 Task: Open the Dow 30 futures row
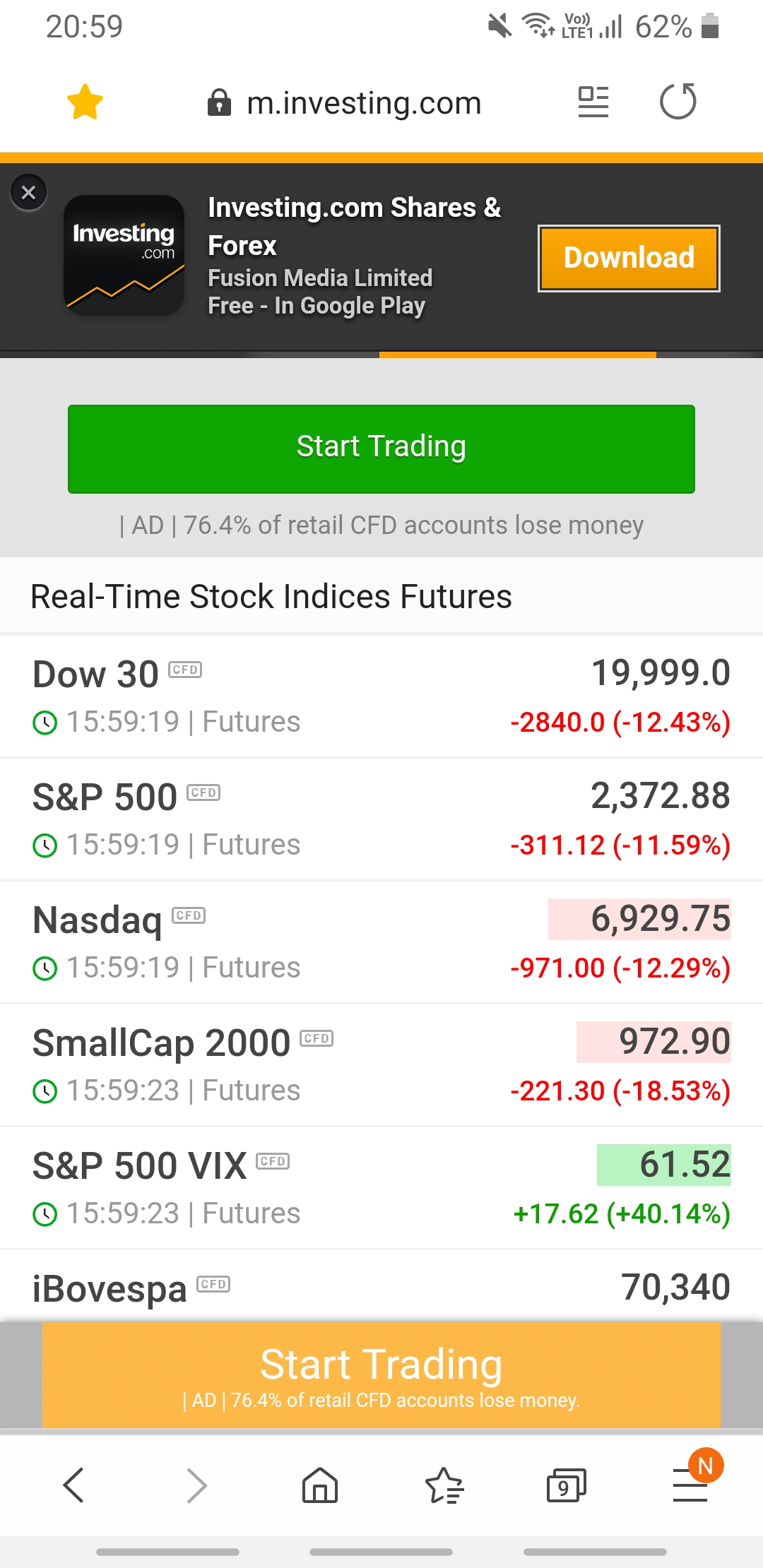point(381,696)
